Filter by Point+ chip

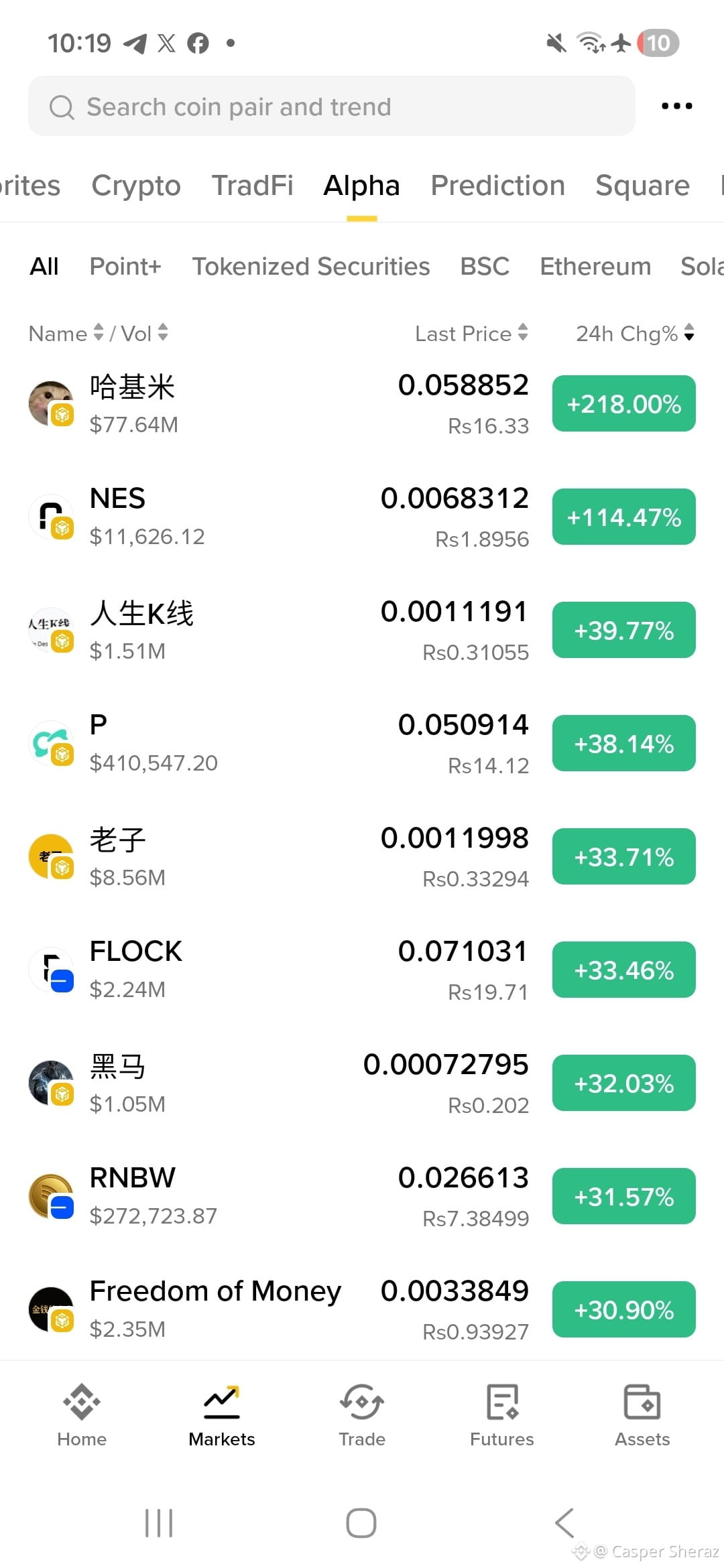[x=125, y=266]
